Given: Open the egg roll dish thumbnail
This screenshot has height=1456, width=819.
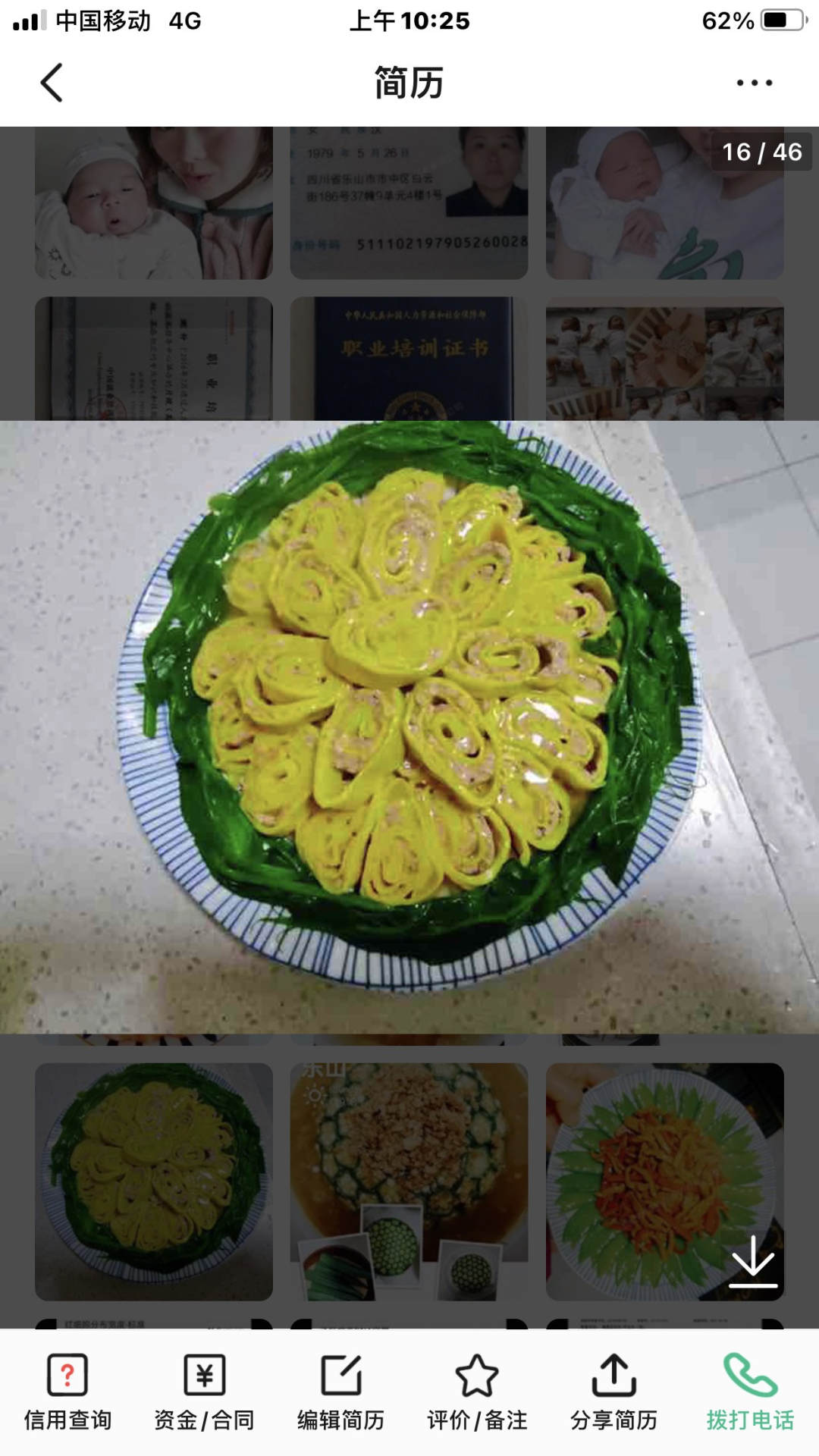Looking at the screenshot, I should [153, 1181].
